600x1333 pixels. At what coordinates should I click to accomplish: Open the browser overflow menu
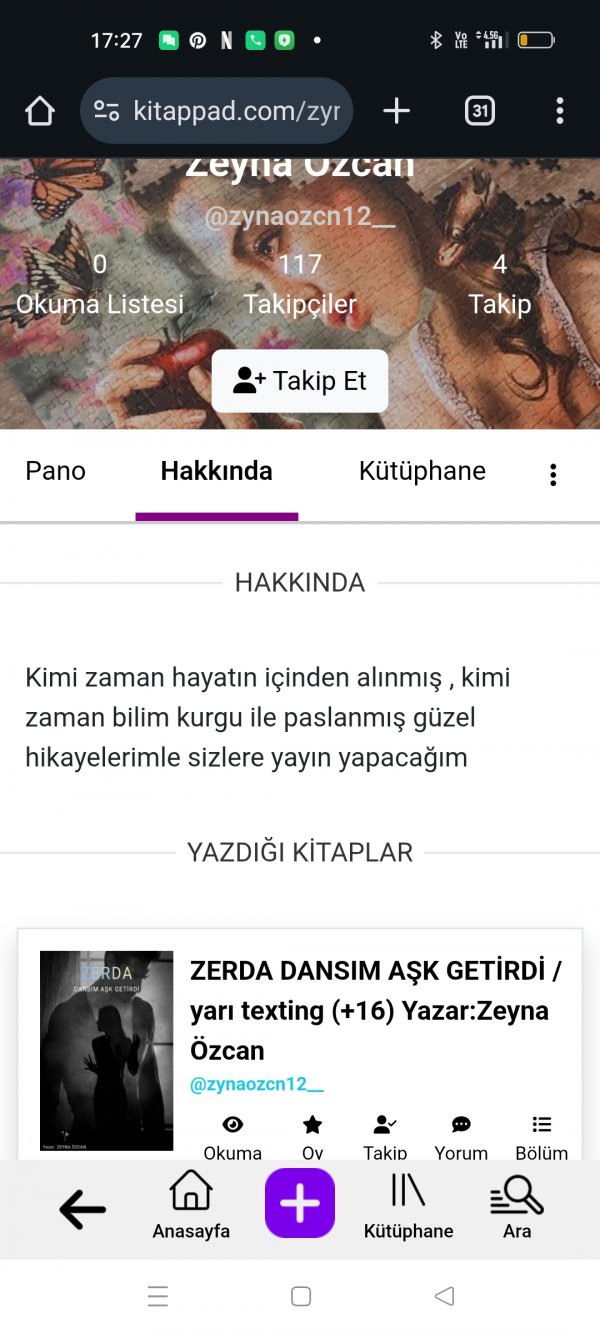coord(559,111)
